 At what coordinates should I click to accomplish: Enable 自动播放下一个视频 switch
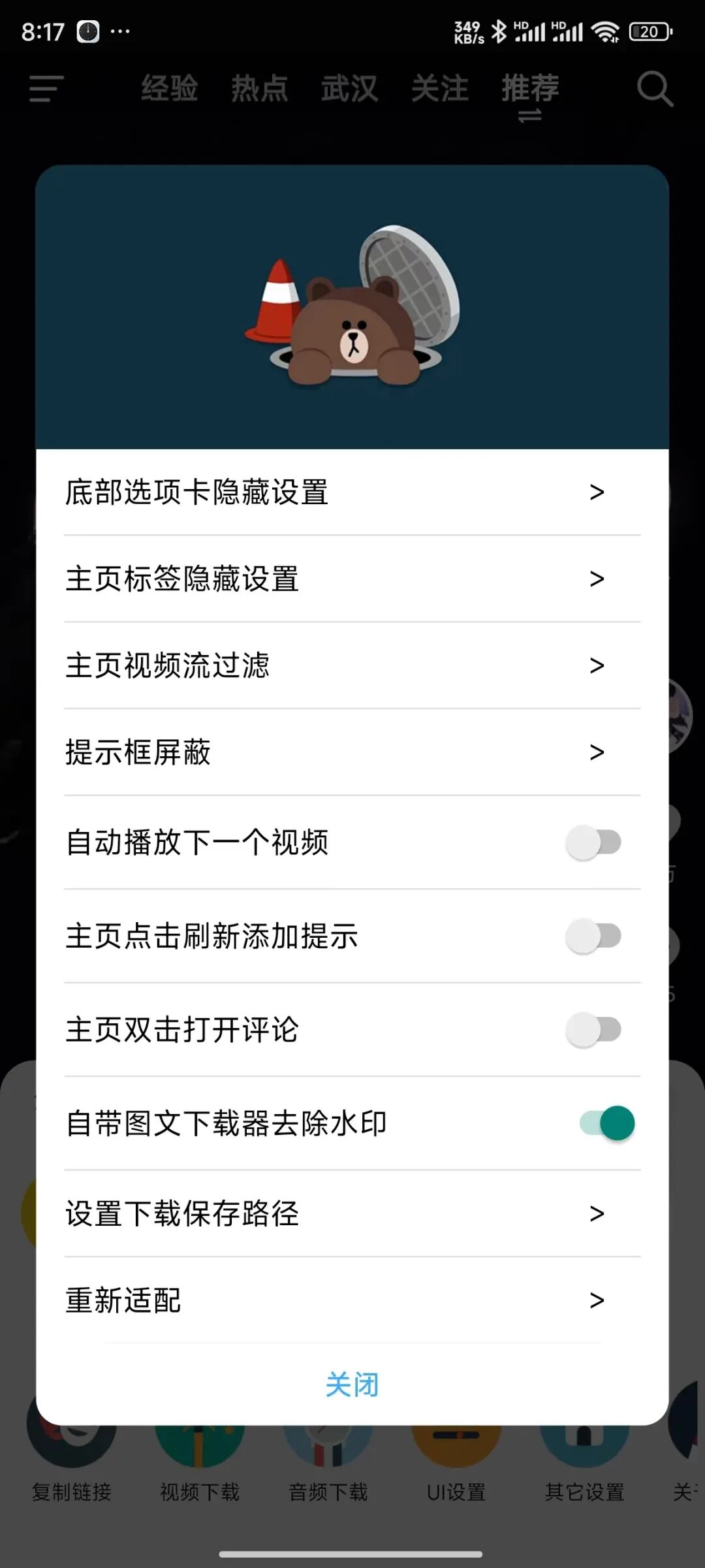click(x=593, y=842)
